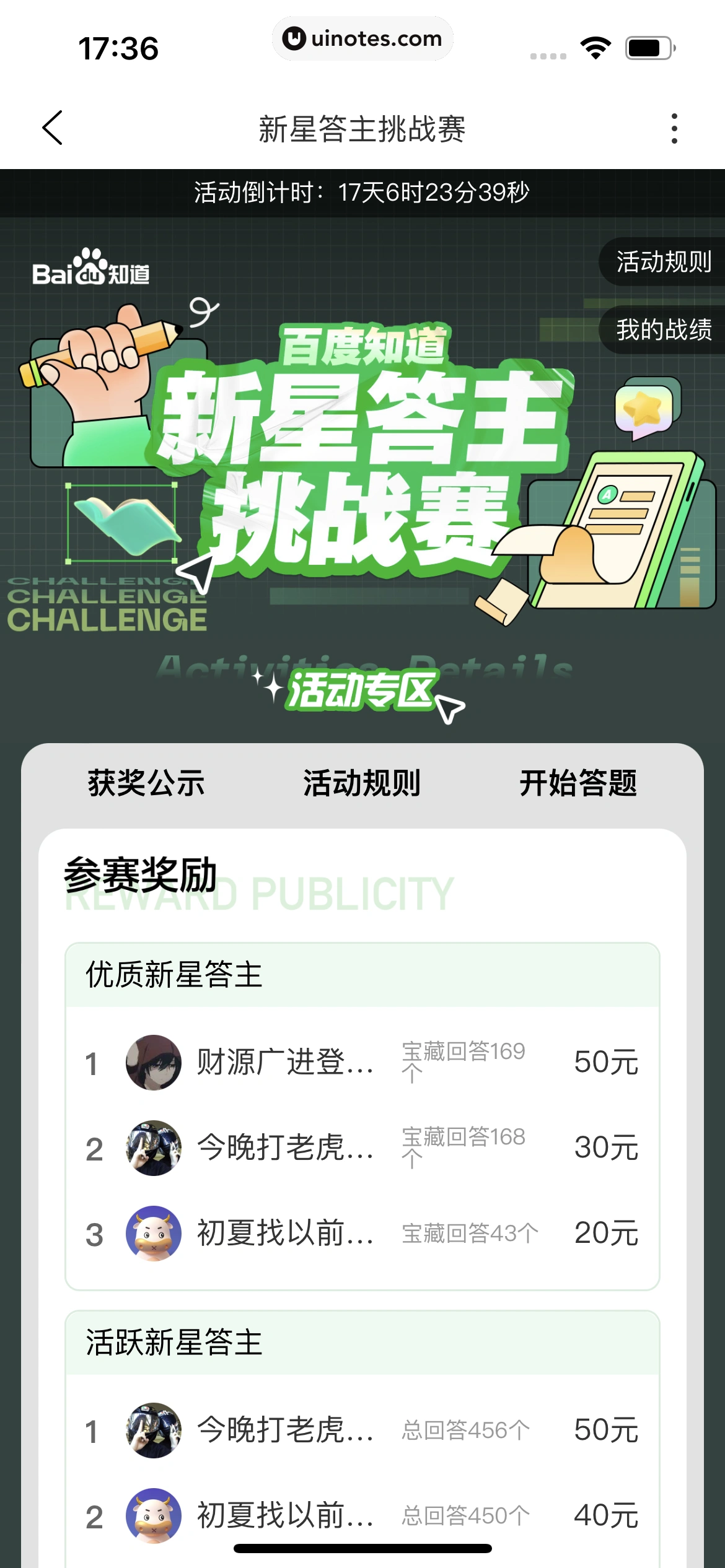The height and width of the screenshot is (1568, 725).
Task: Tap the Wi-Fi icon in the status bar
Action: coord(595,46)
